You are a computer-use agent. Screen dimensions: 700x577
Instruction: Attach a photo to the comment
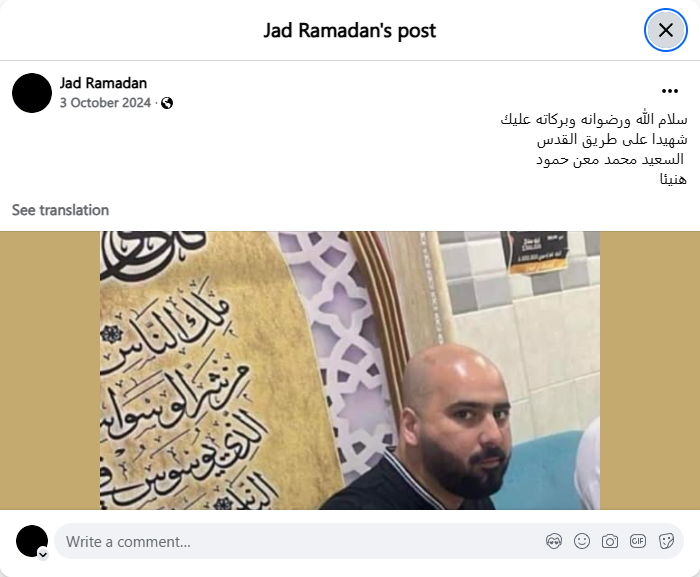point(610,541)
